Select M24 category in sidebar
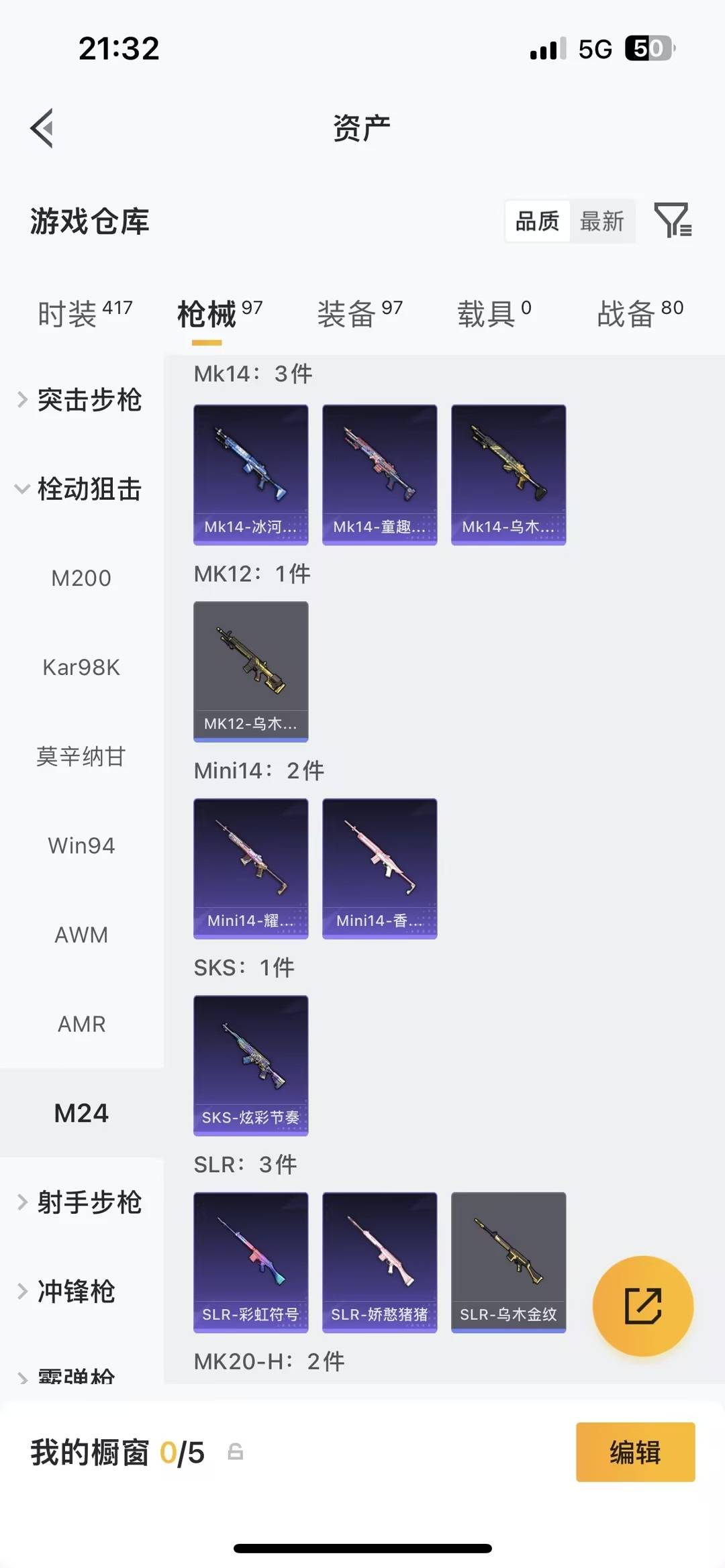Screen dimensions: 725x1568 pyautogui.click(x=82, y=1112)
